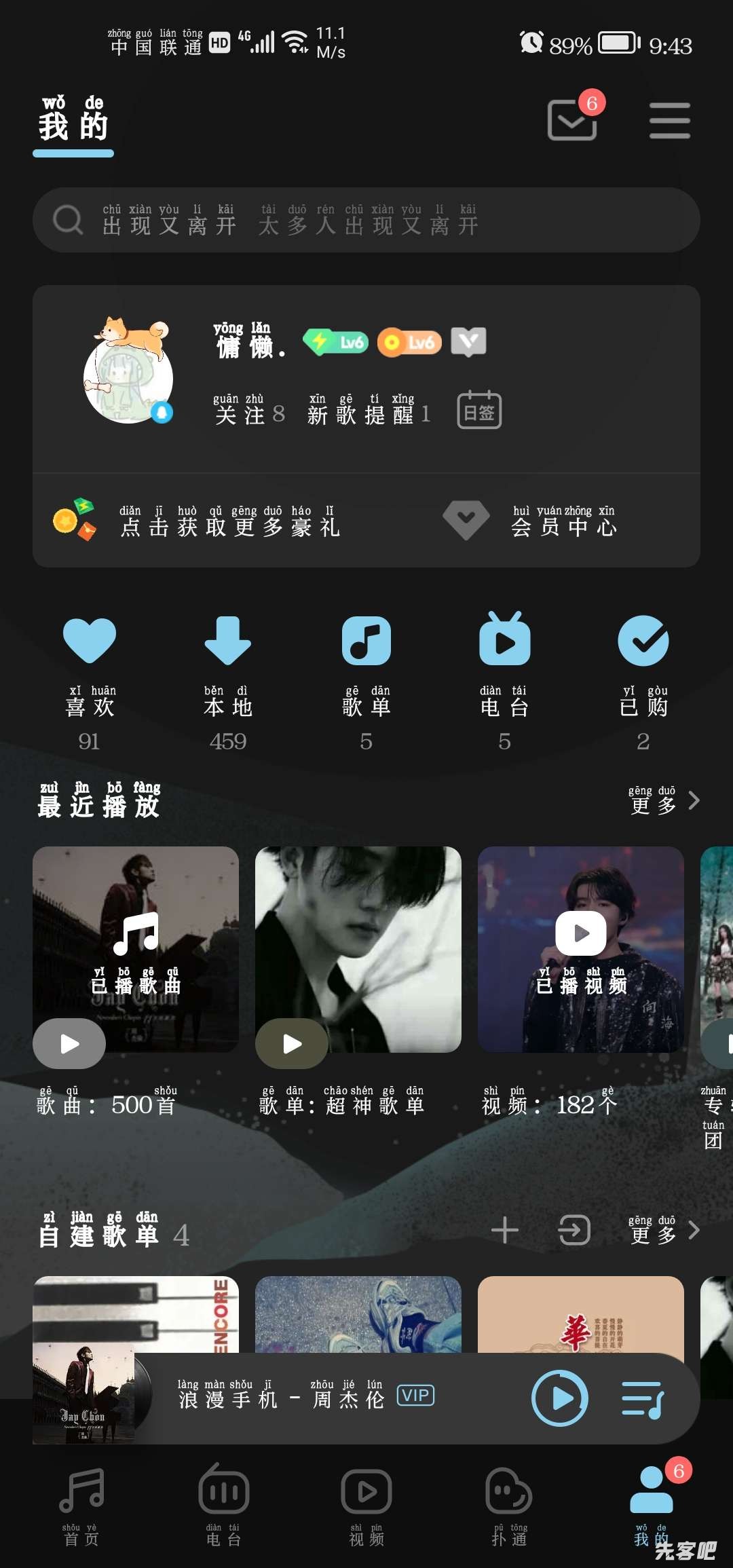Open the 日签 daily sign button
The width and height of the screenshot is (733, 1568).
coord(479,410)
